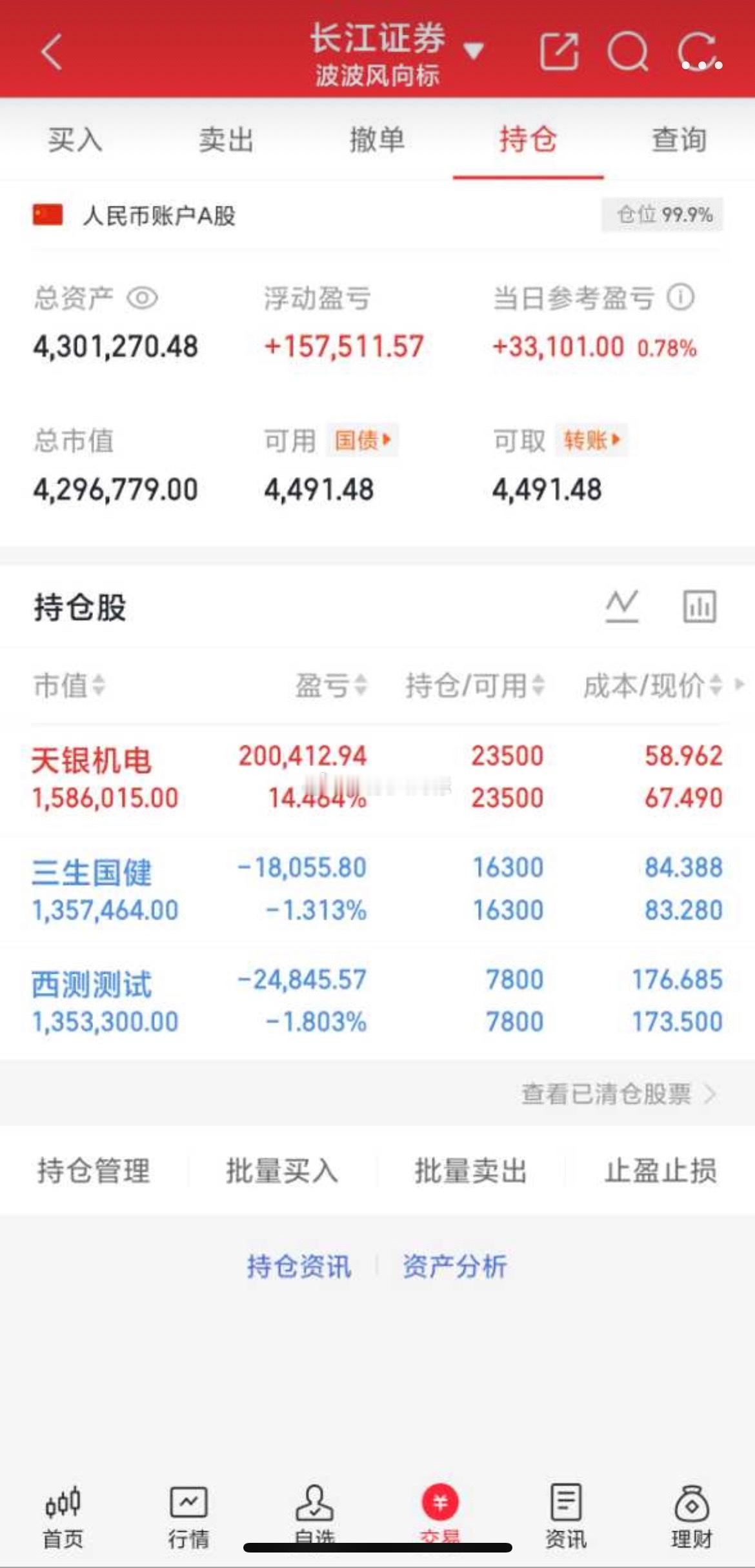Switch to the 查询 tab
Image resolution: width=755 pixels, height=1568 pixels.
coord(678,141)
